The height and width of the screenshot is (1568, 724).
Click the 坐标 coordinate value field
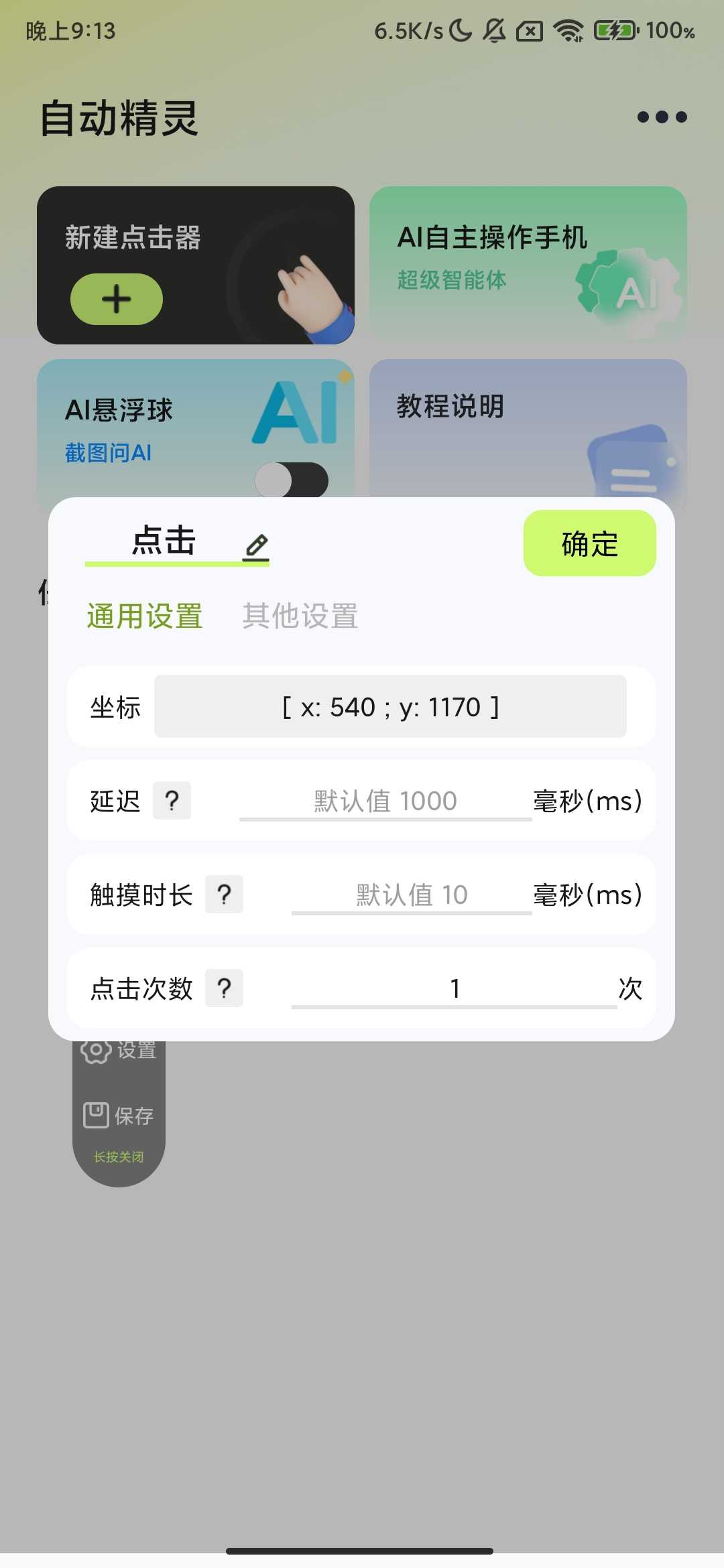(389, 706)
